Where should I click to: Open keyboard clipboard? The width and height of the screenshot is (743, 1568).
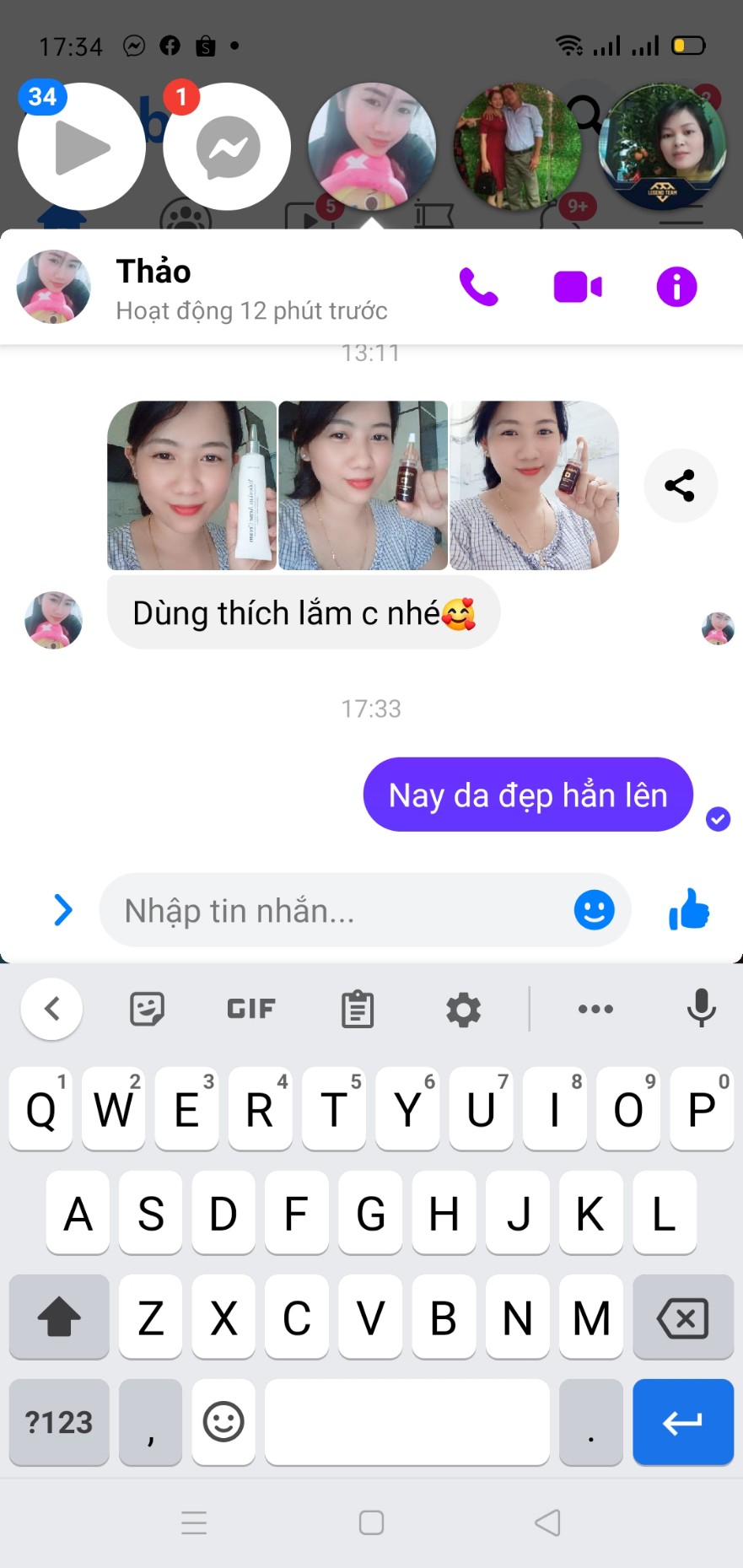(358, 1009)
